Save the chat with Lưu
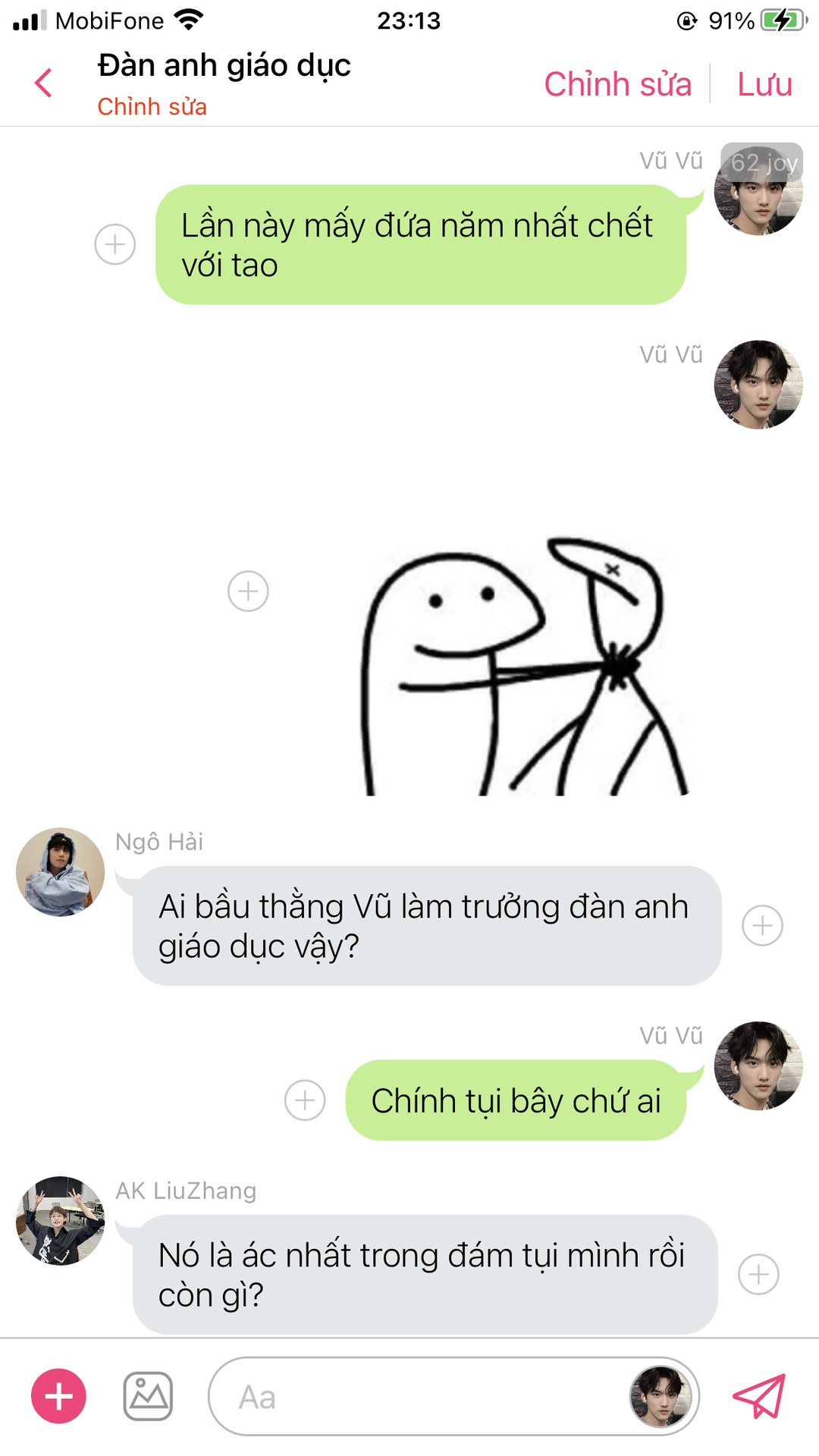 [764, 84]
